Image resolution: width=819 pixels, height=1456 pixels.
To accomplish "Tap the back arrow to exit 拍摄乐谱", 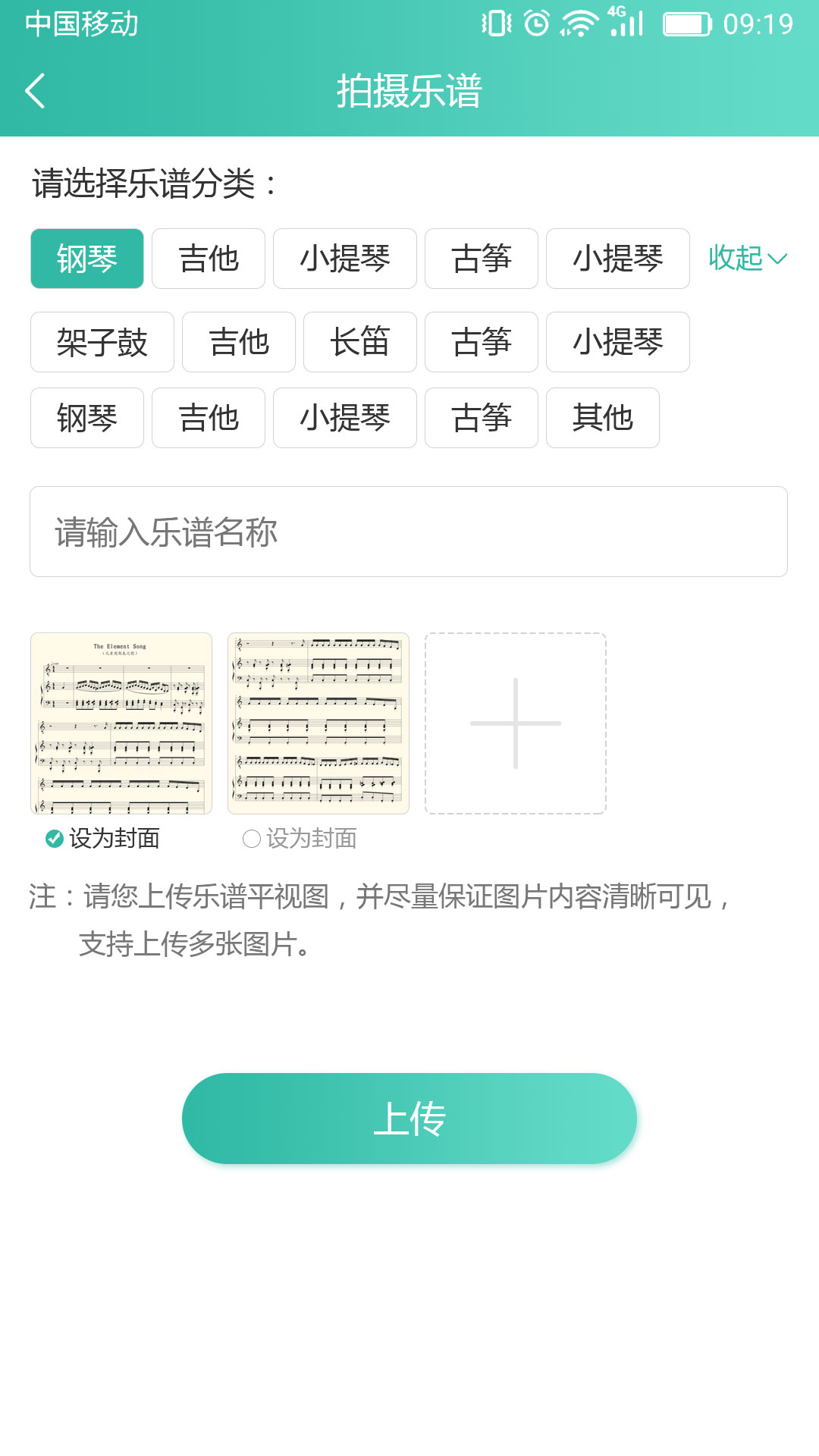I will [x=34, y=91].
